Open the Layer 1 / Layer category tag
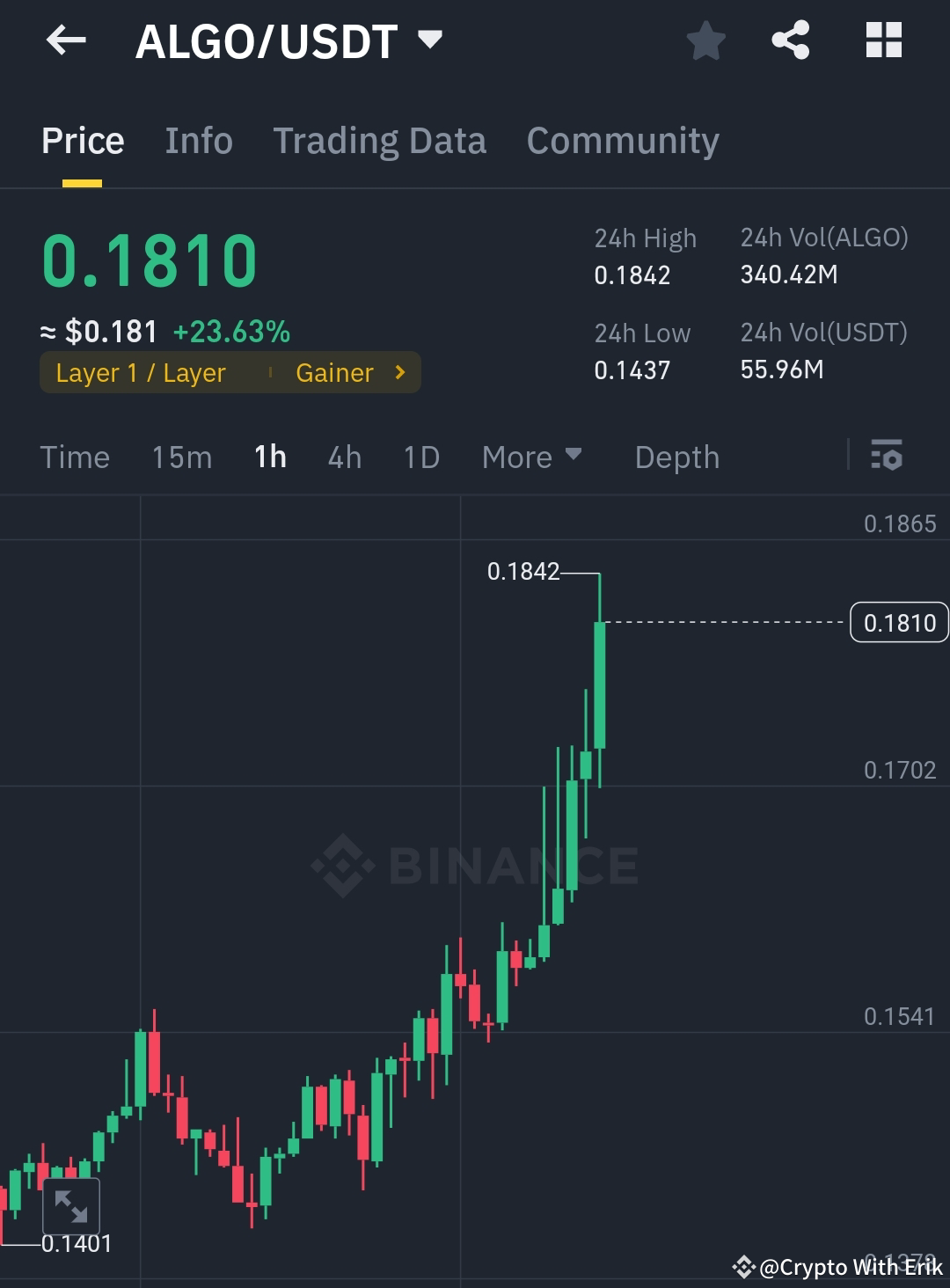The height and width of the screenshot is (1288, 950). (x=141, y=372)
